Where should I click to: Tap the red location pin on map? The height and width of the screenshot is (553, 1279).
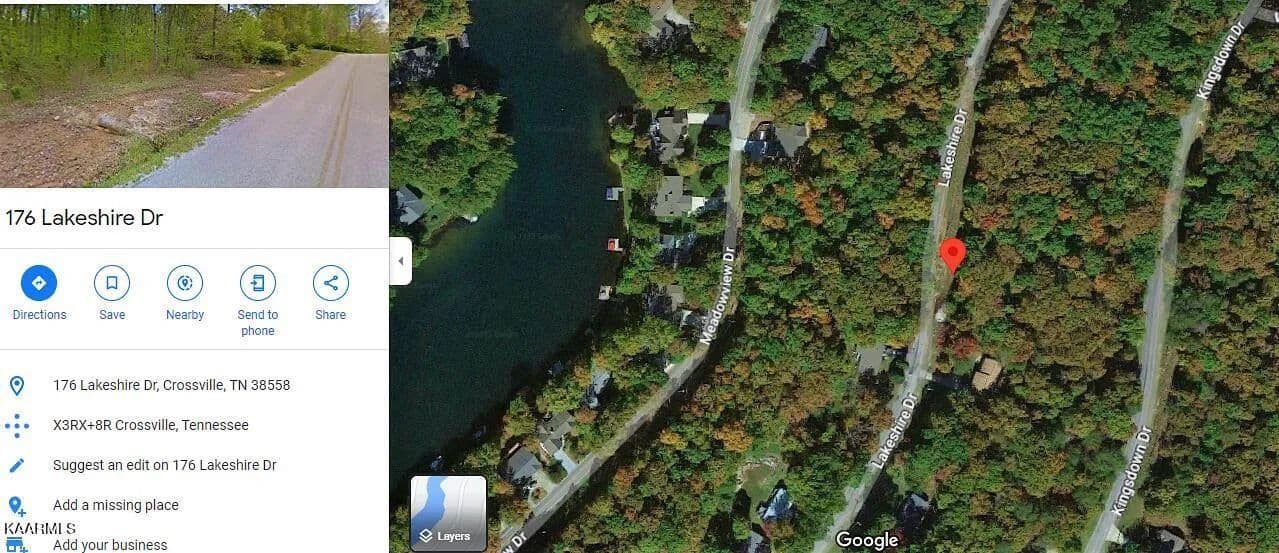(953, 253)
